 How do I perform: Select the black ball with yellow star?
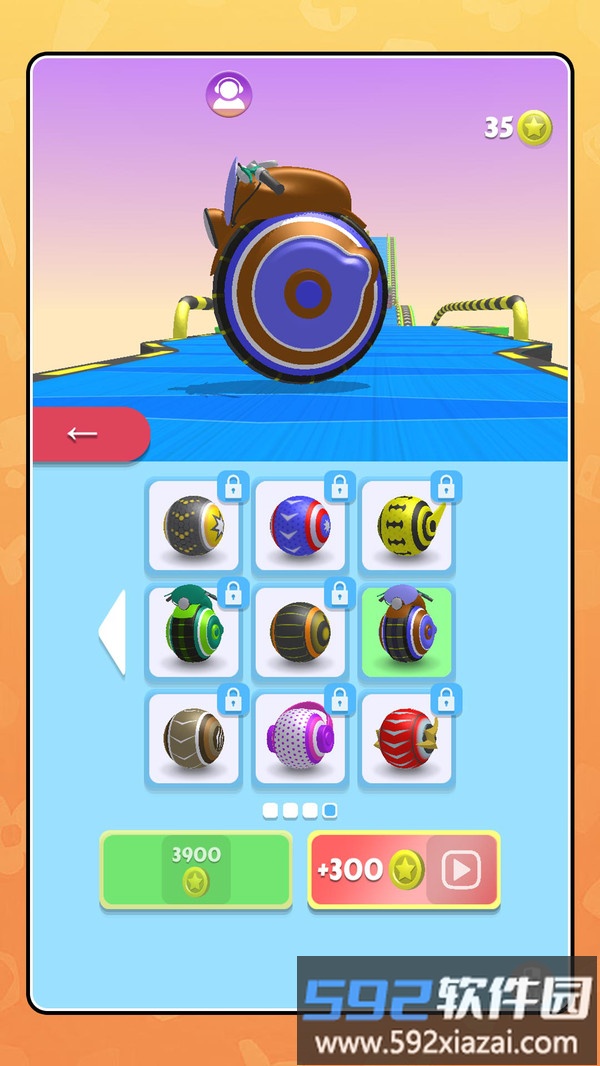(x=194, y=526)
